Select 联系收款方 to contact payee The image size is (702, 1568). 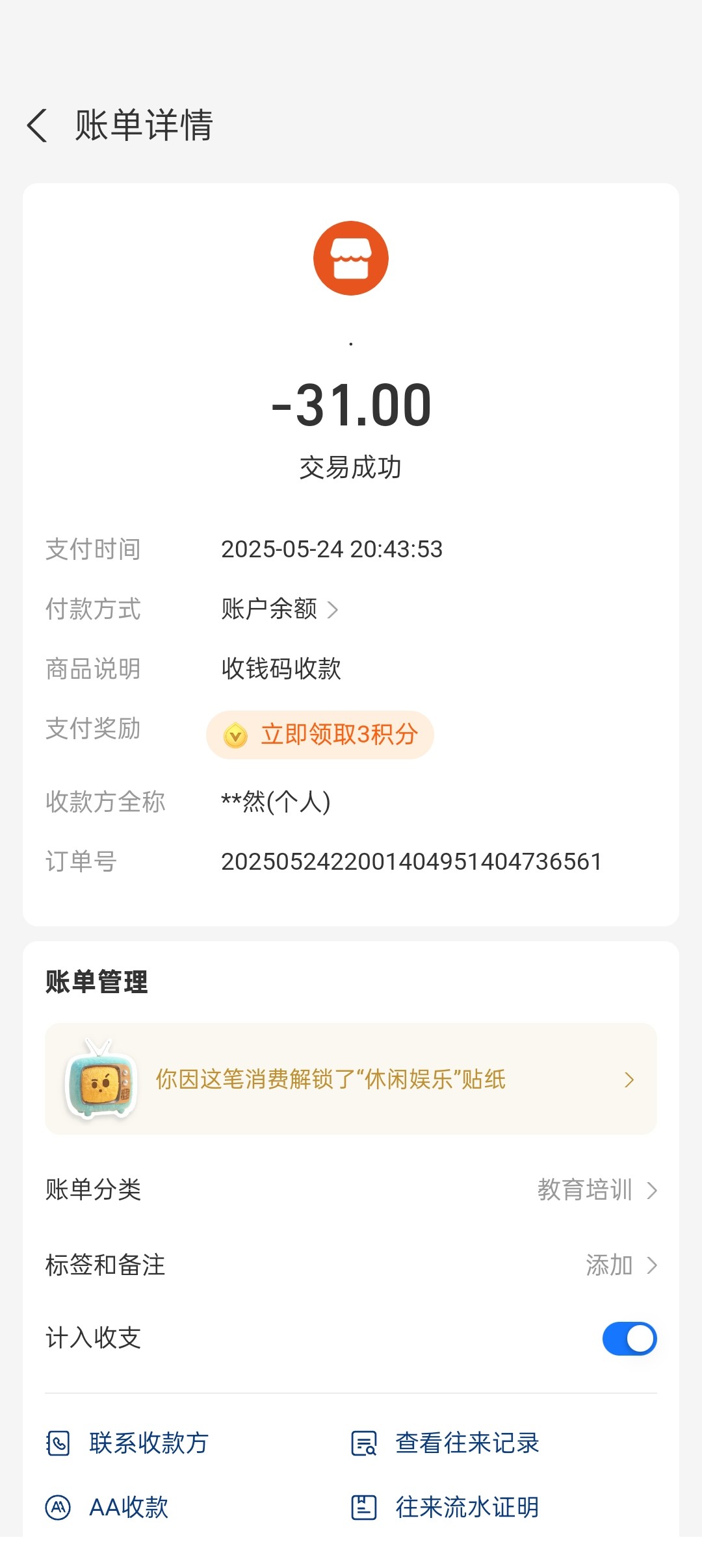click(x=127, y=1443)
